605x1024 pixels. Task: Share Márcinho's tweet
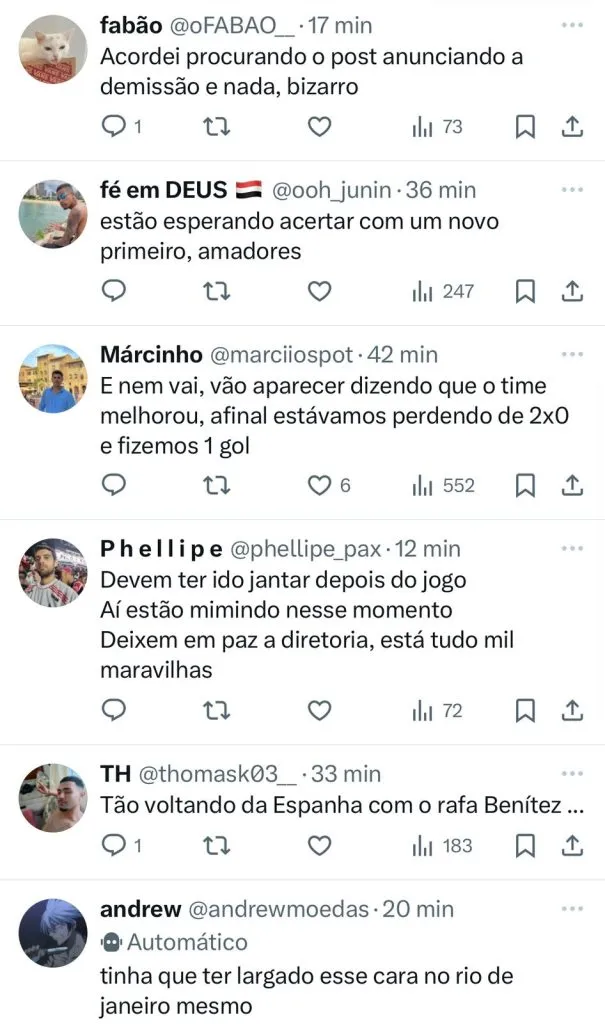click(x=572, y=485)
